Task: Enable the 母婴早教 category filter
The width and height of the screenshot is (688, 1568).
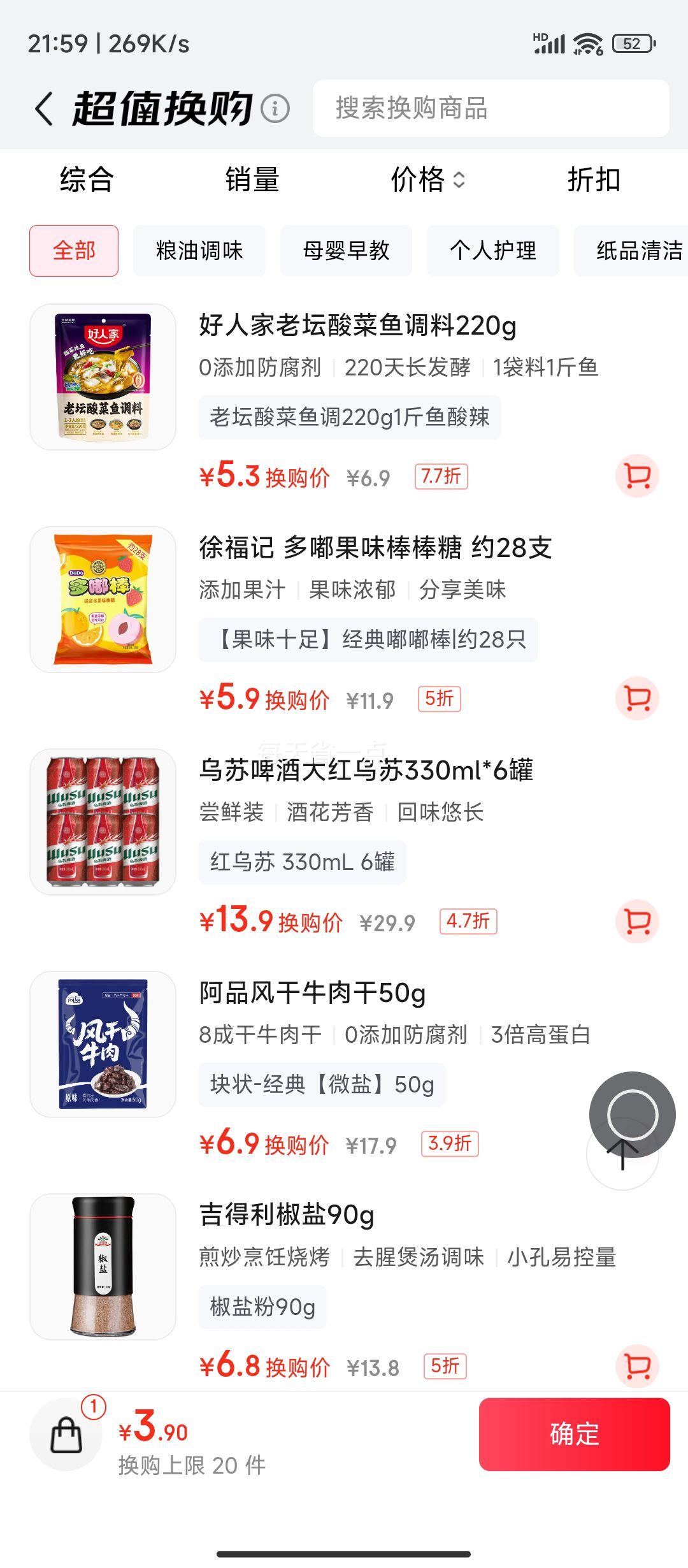Action: 347,251
